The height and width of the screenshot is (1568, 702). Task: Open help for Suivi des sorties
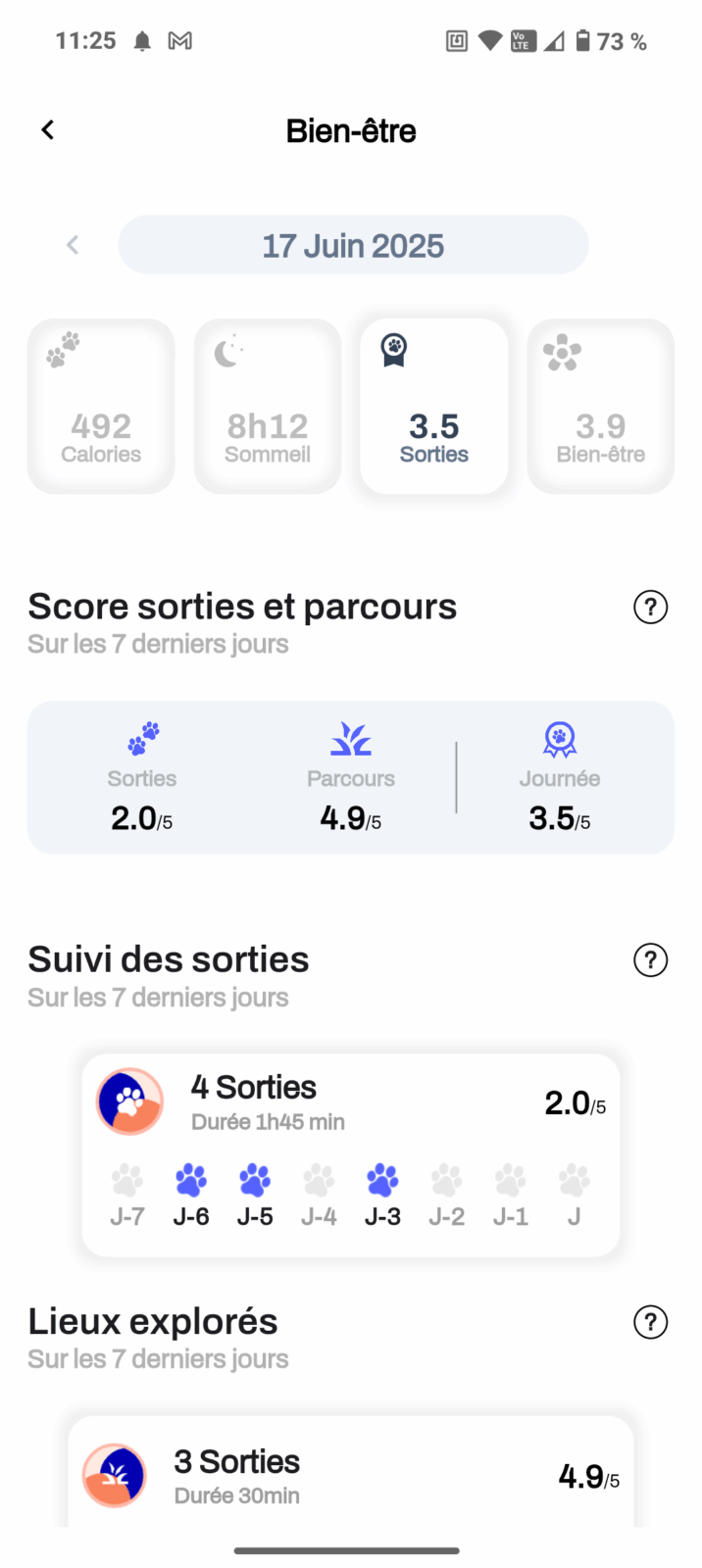[651, 960]
